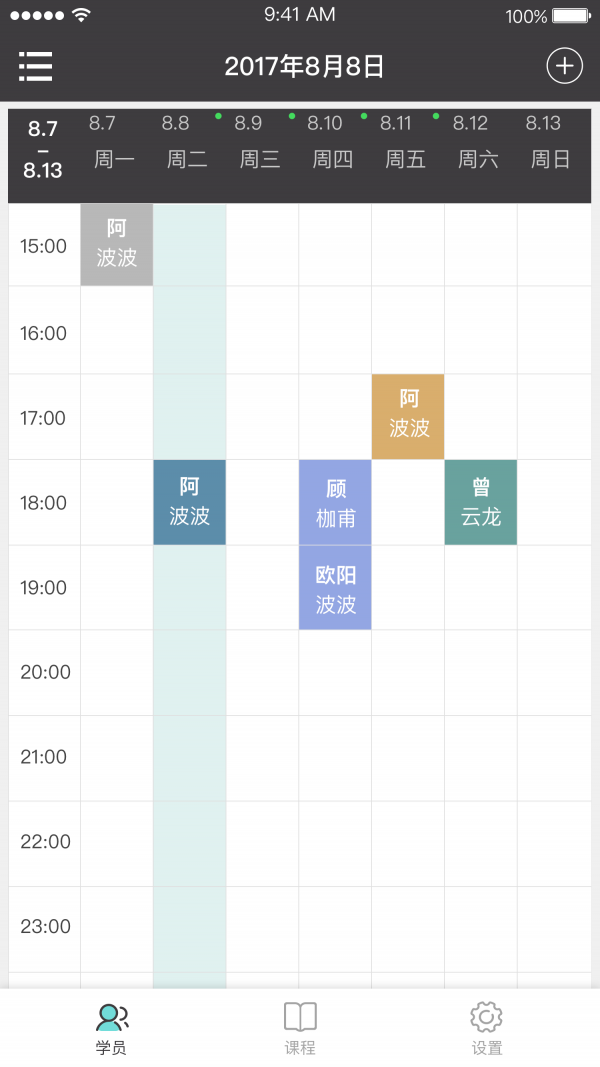Select Sunday 8.13 in week header

point(551,142)
